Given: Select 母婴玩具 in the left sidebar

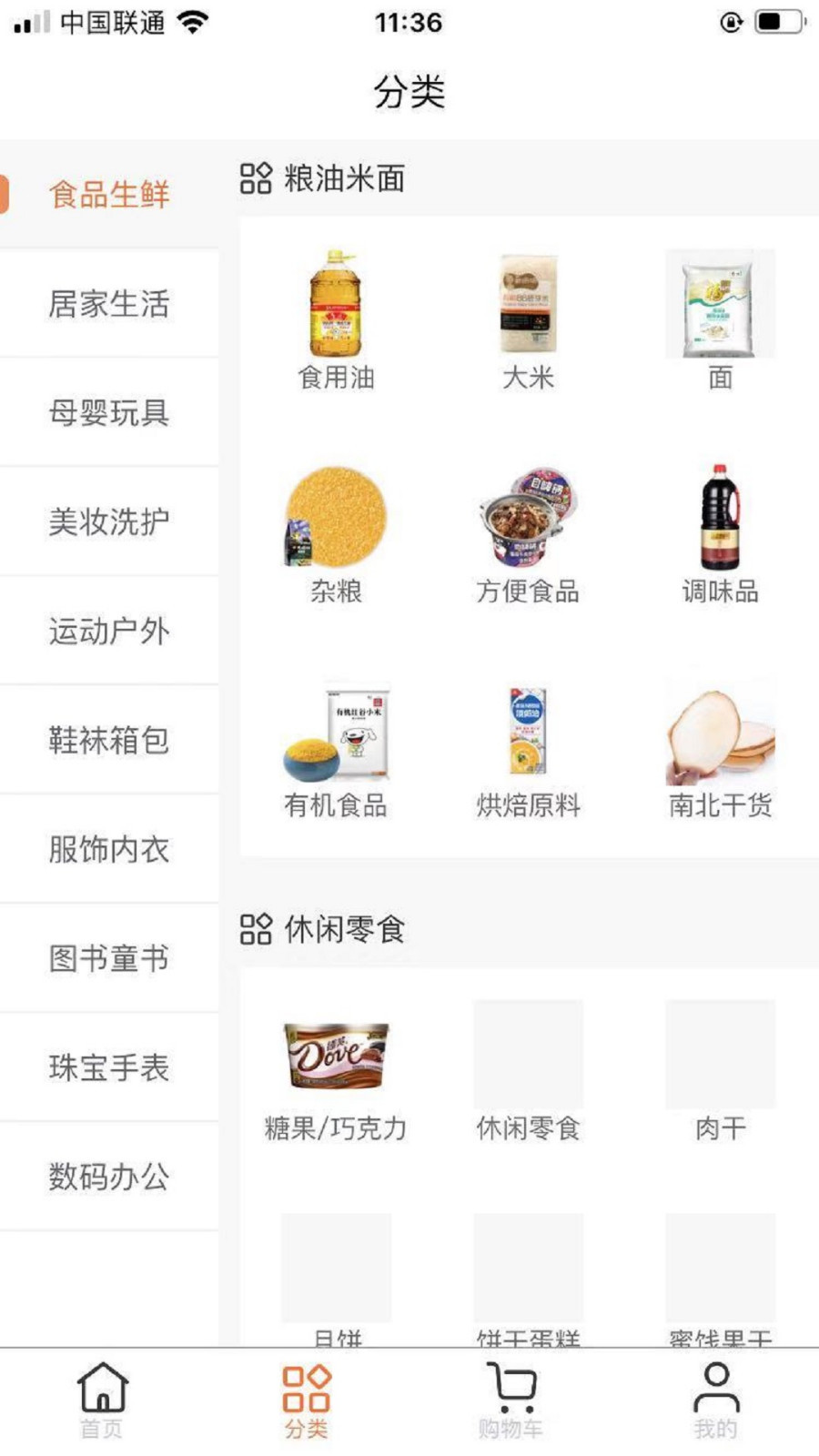Looking at the screenshot, I should (x=109, y=412).
